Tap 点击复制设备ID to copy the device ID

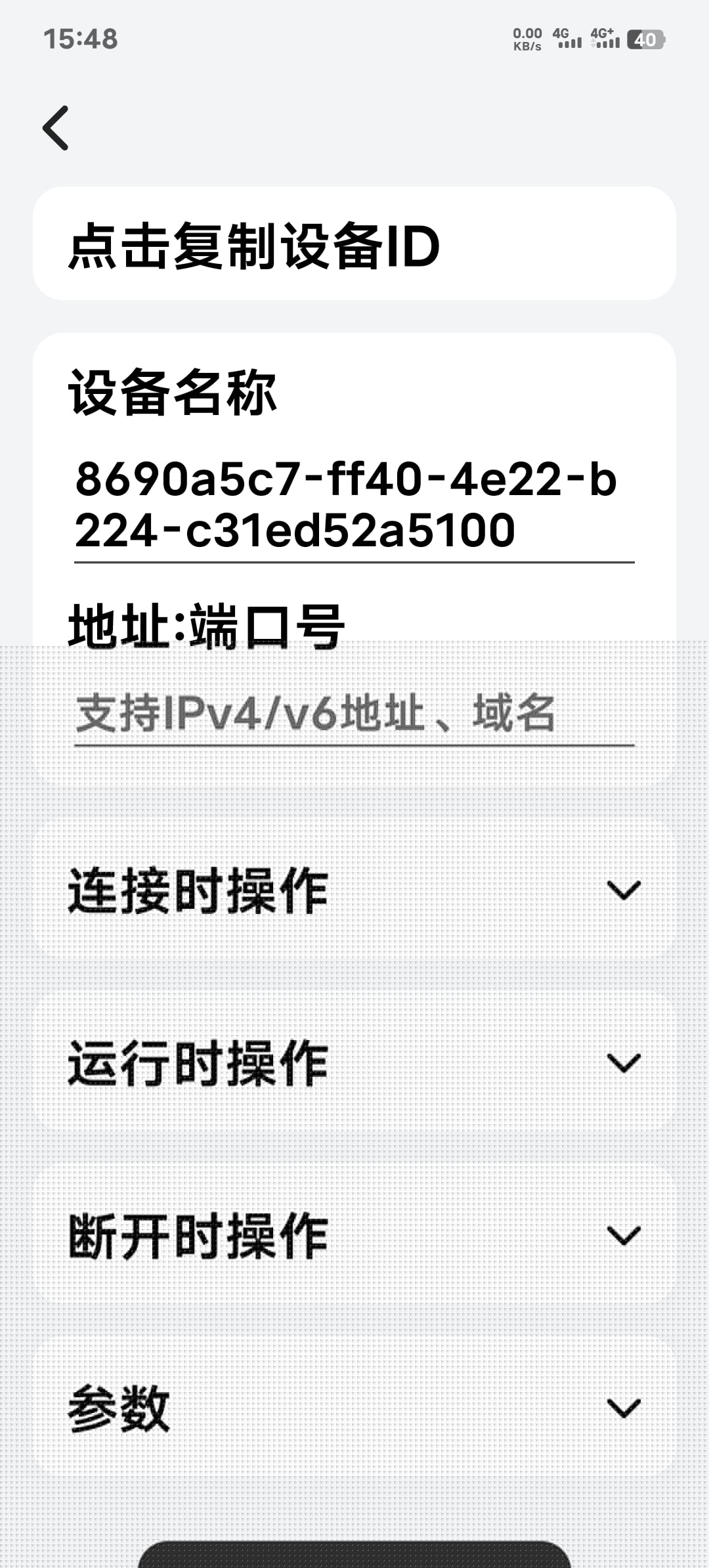[354, 244]
